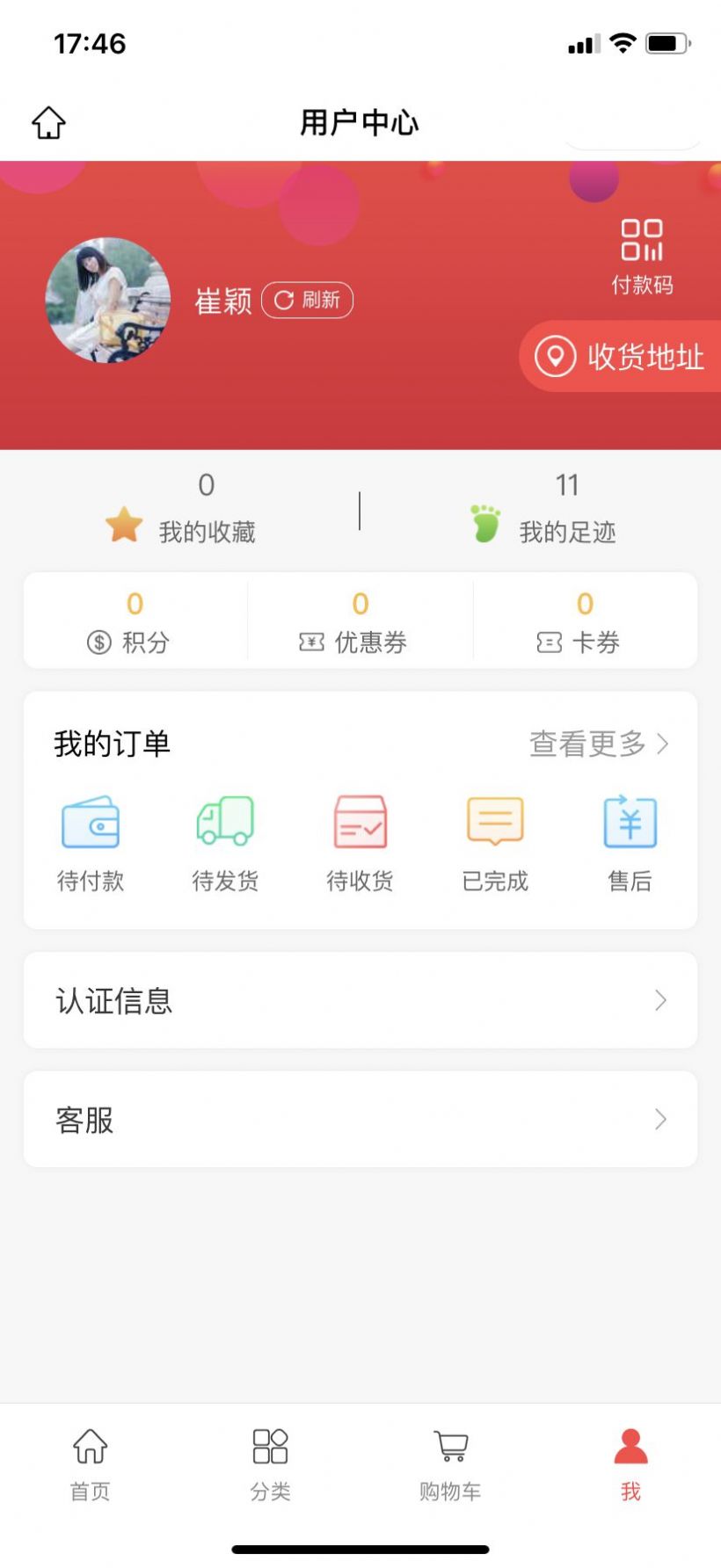View 待发货 orders awaiting shipment

pos(225,839)
